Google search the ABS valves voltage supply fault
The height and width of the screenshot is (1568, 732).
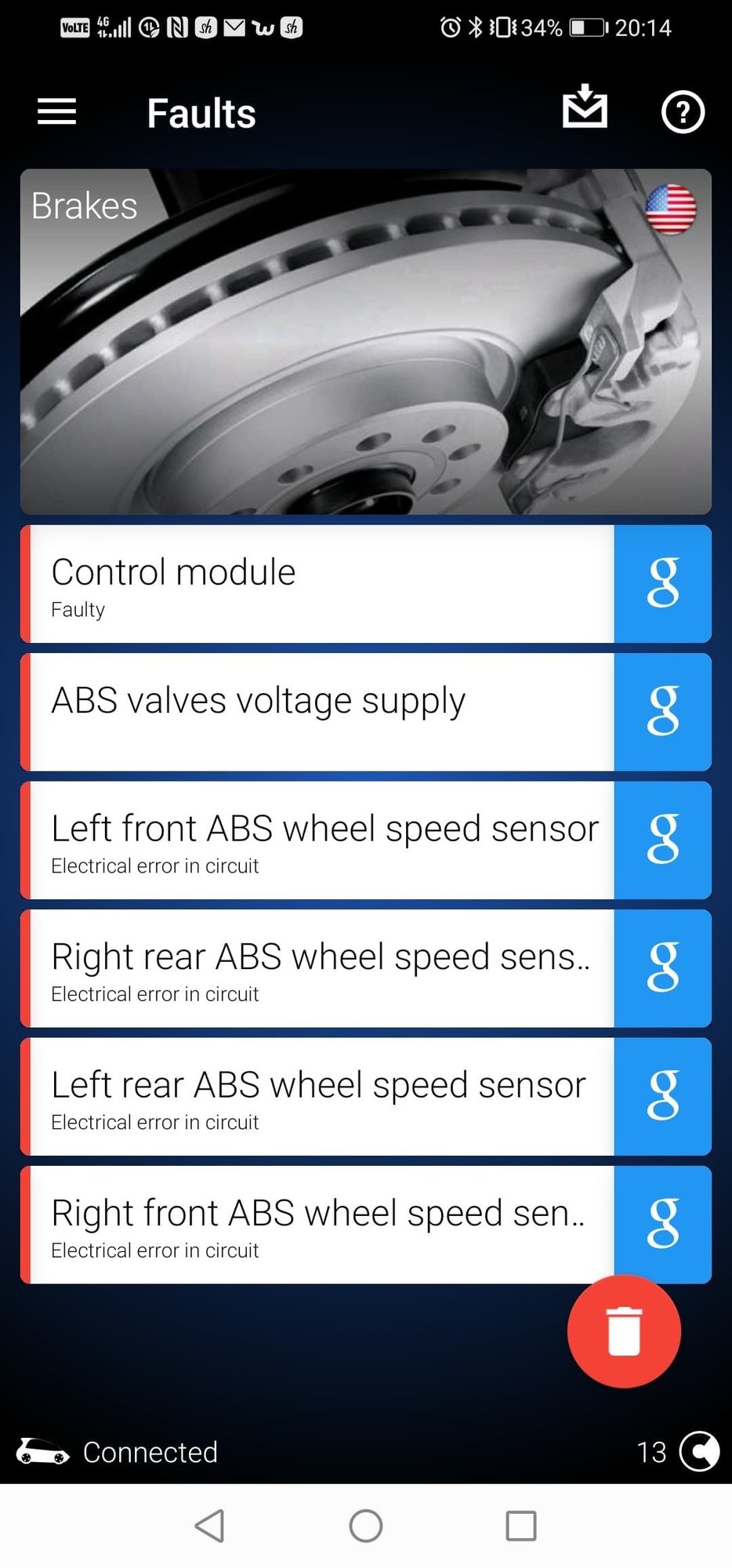pyautogui.click(x=663, y=712)
